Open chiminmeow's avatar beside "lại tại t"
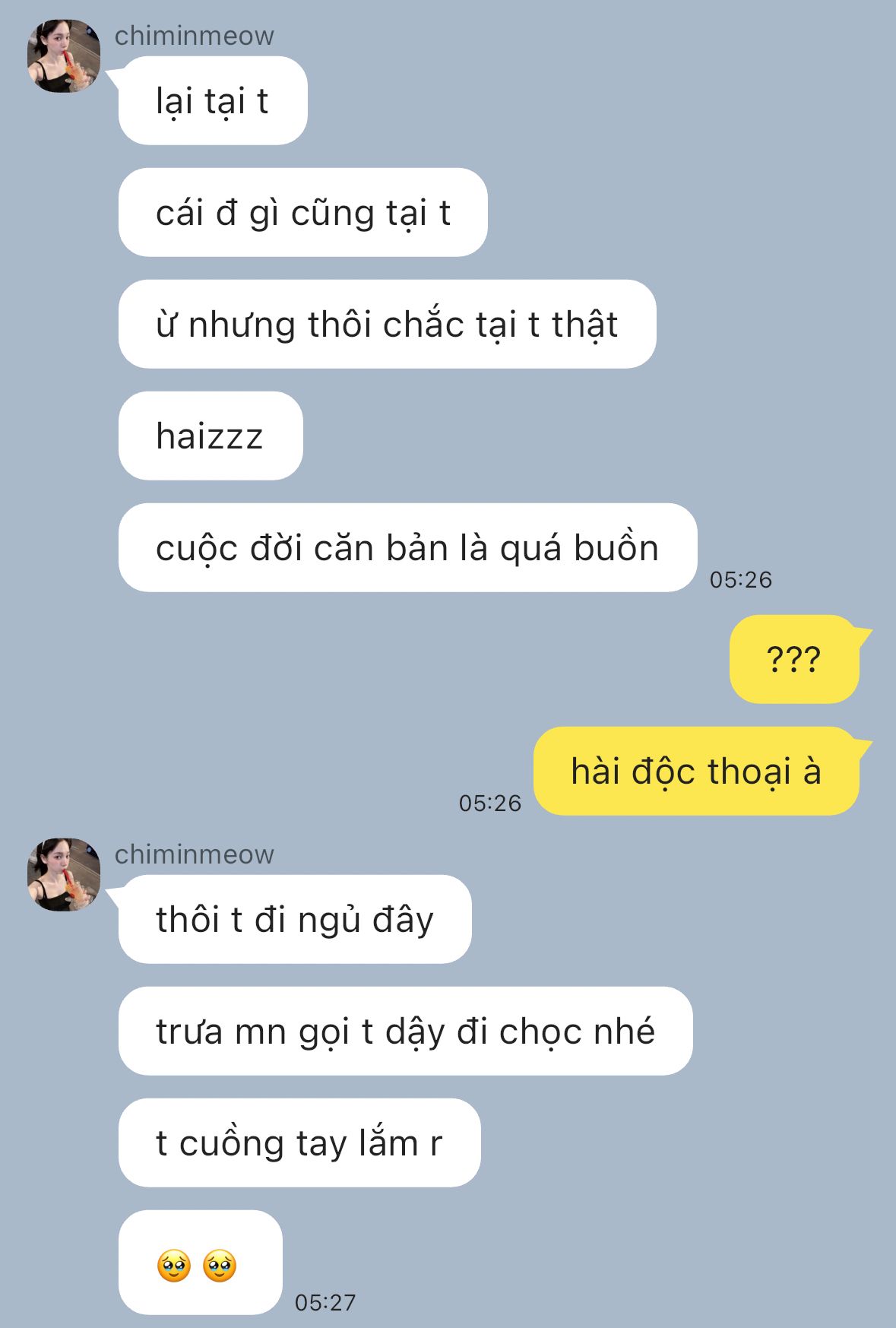The height and width of the screenshot is (1328, 896). (64, 56)
